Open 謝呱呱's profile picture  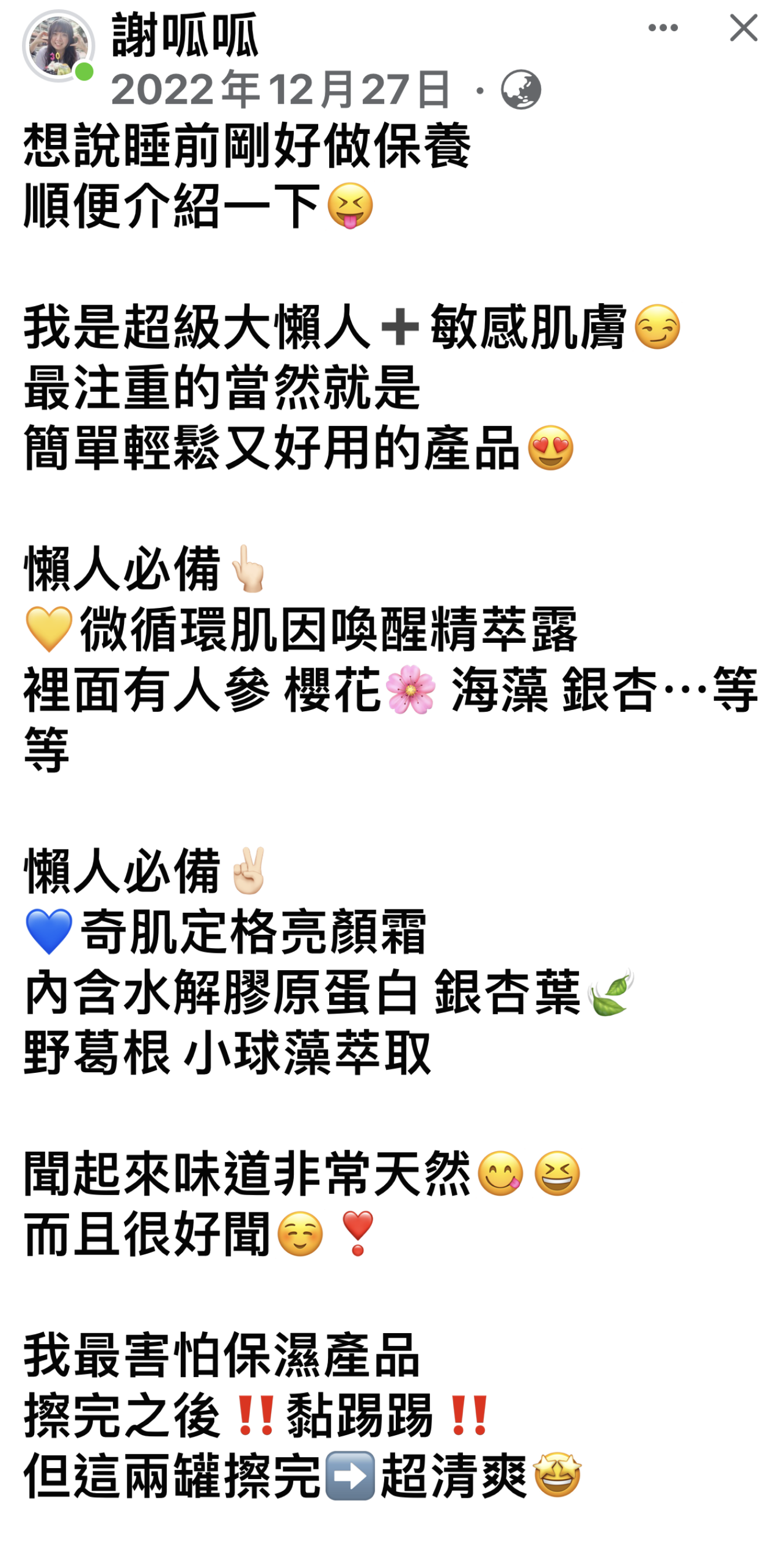coord(59,46)
